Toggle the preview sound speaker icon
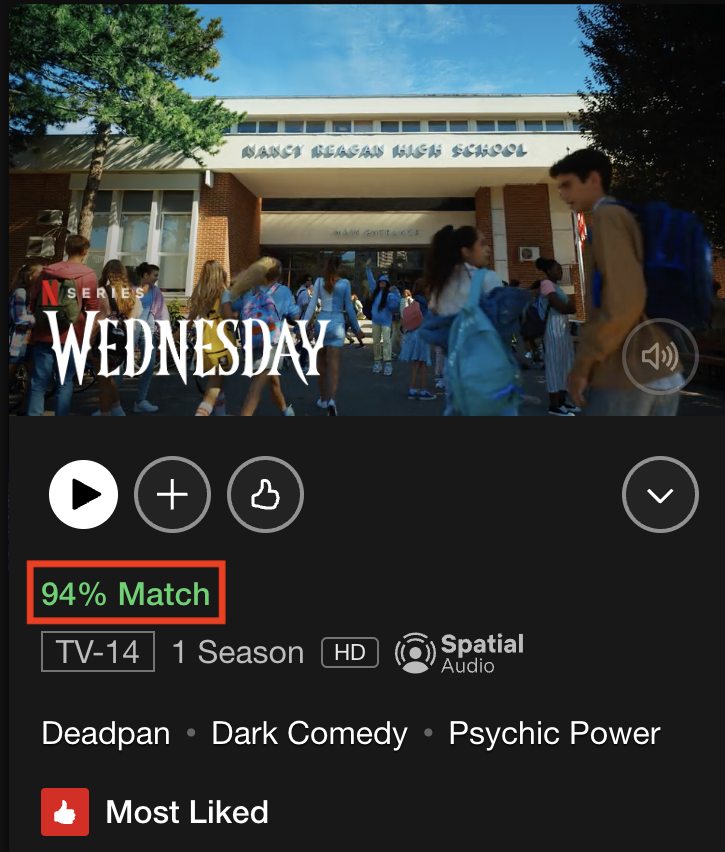This screenshot has height=852, width=725. pos(660,355)
